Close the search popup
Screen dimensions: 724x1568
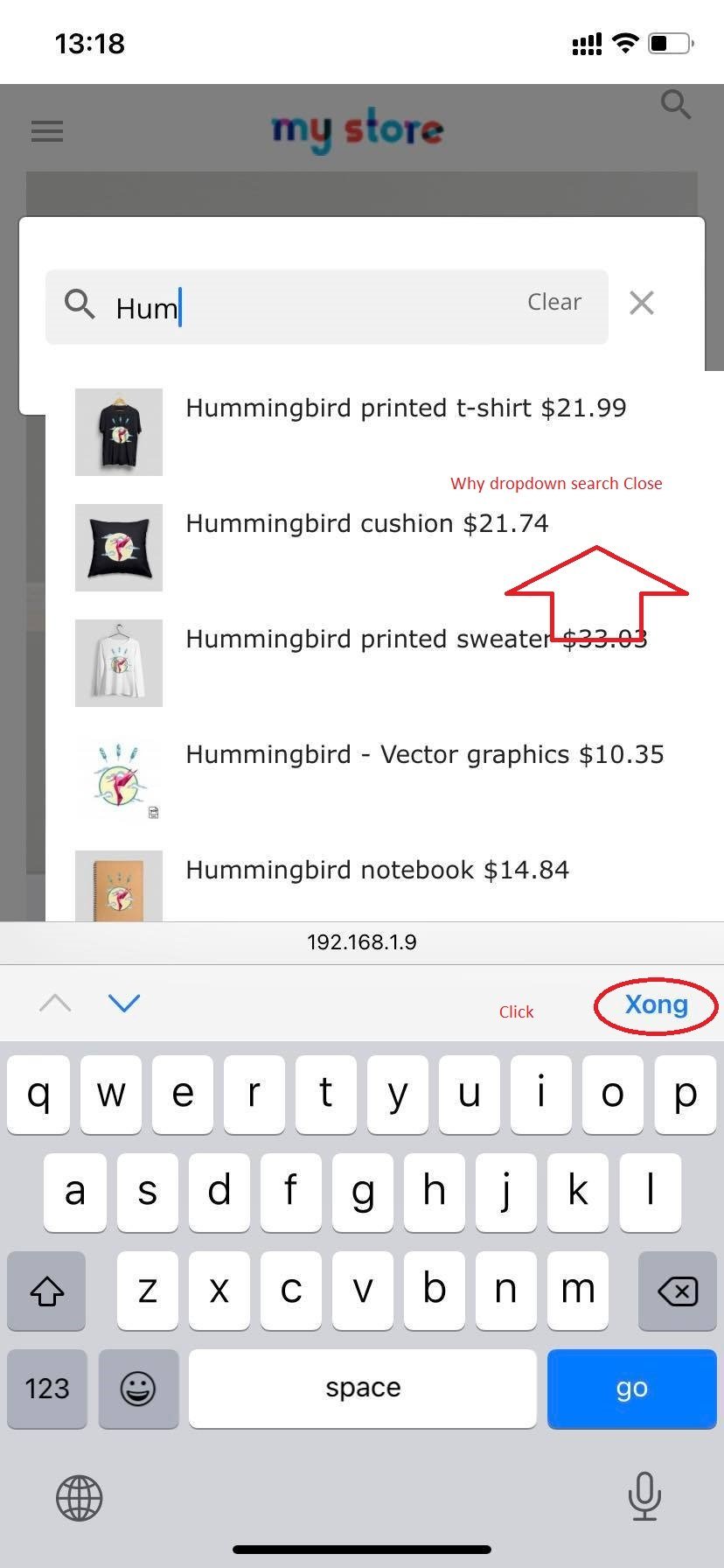point(642,303)
